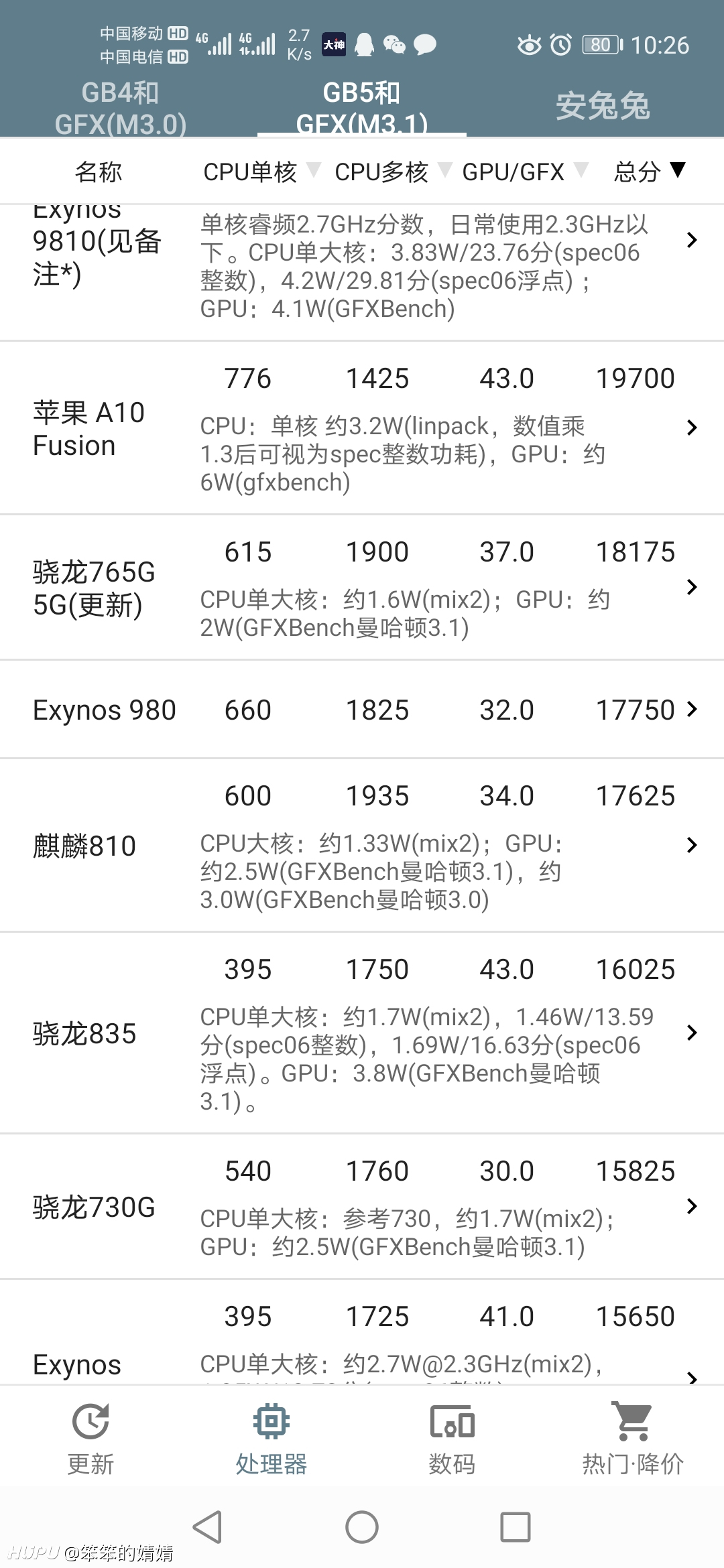Switch to the 安兔兔 tab
Screen dimensions: 724x1568
coord(603,106)
